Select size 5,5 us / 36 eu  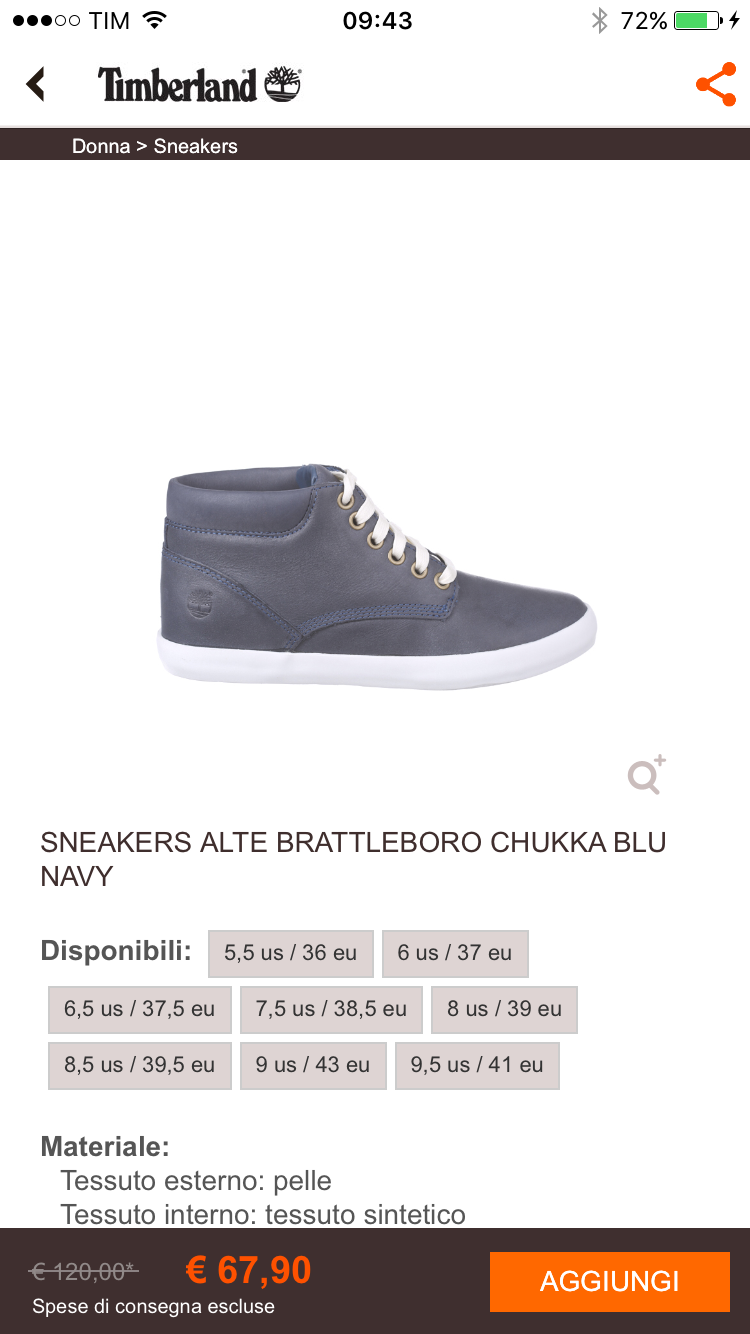click(x=290, y=953)
